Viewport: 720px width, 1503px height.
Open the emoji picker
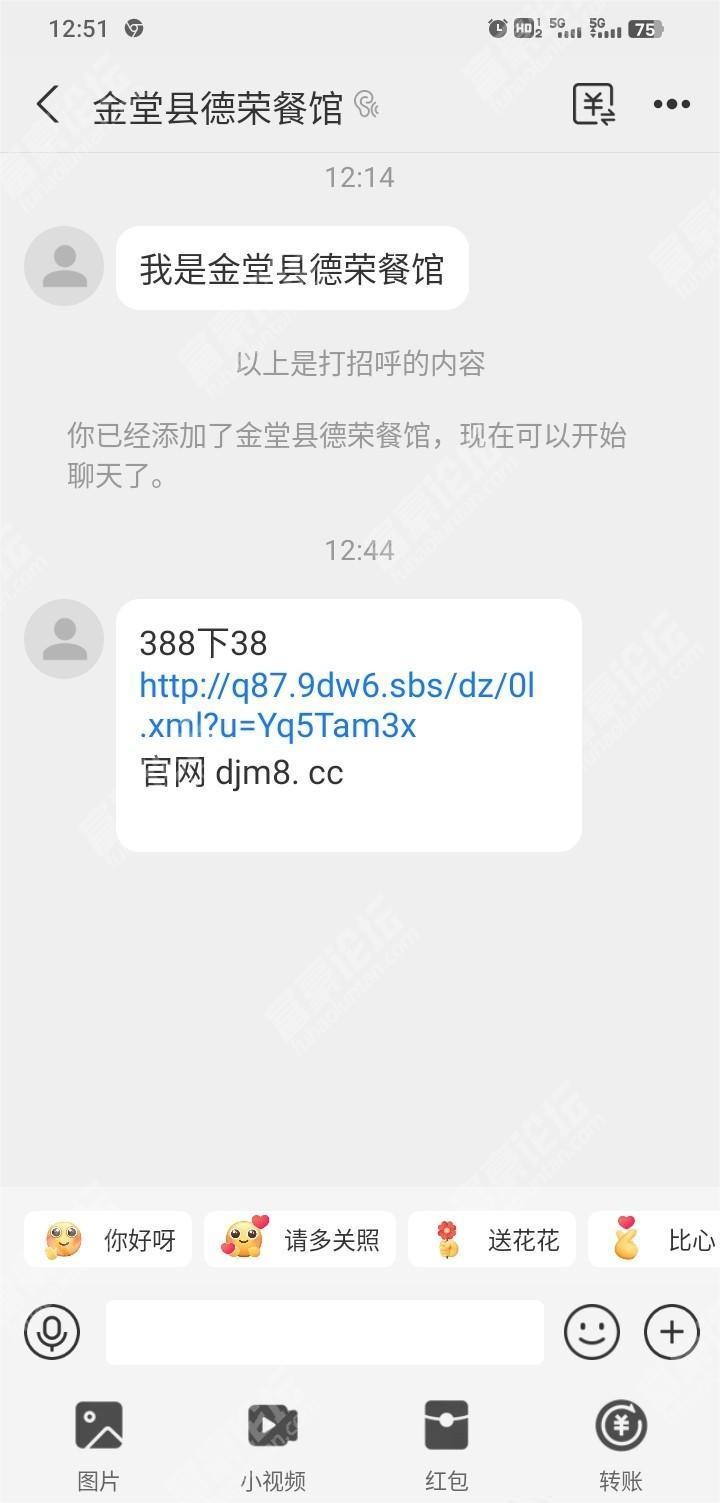tap(592, 1332)
